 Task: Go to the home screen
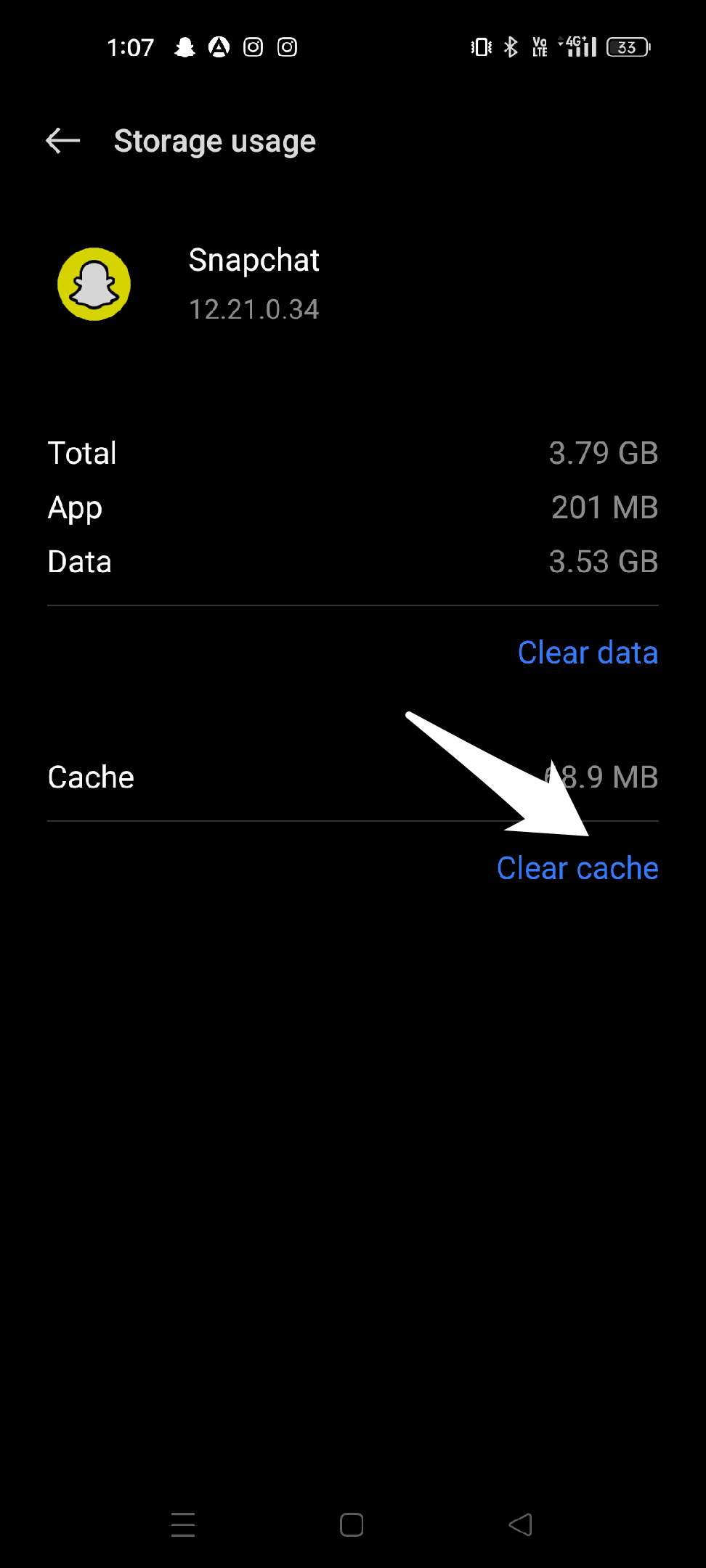(x=352, y=1524)
